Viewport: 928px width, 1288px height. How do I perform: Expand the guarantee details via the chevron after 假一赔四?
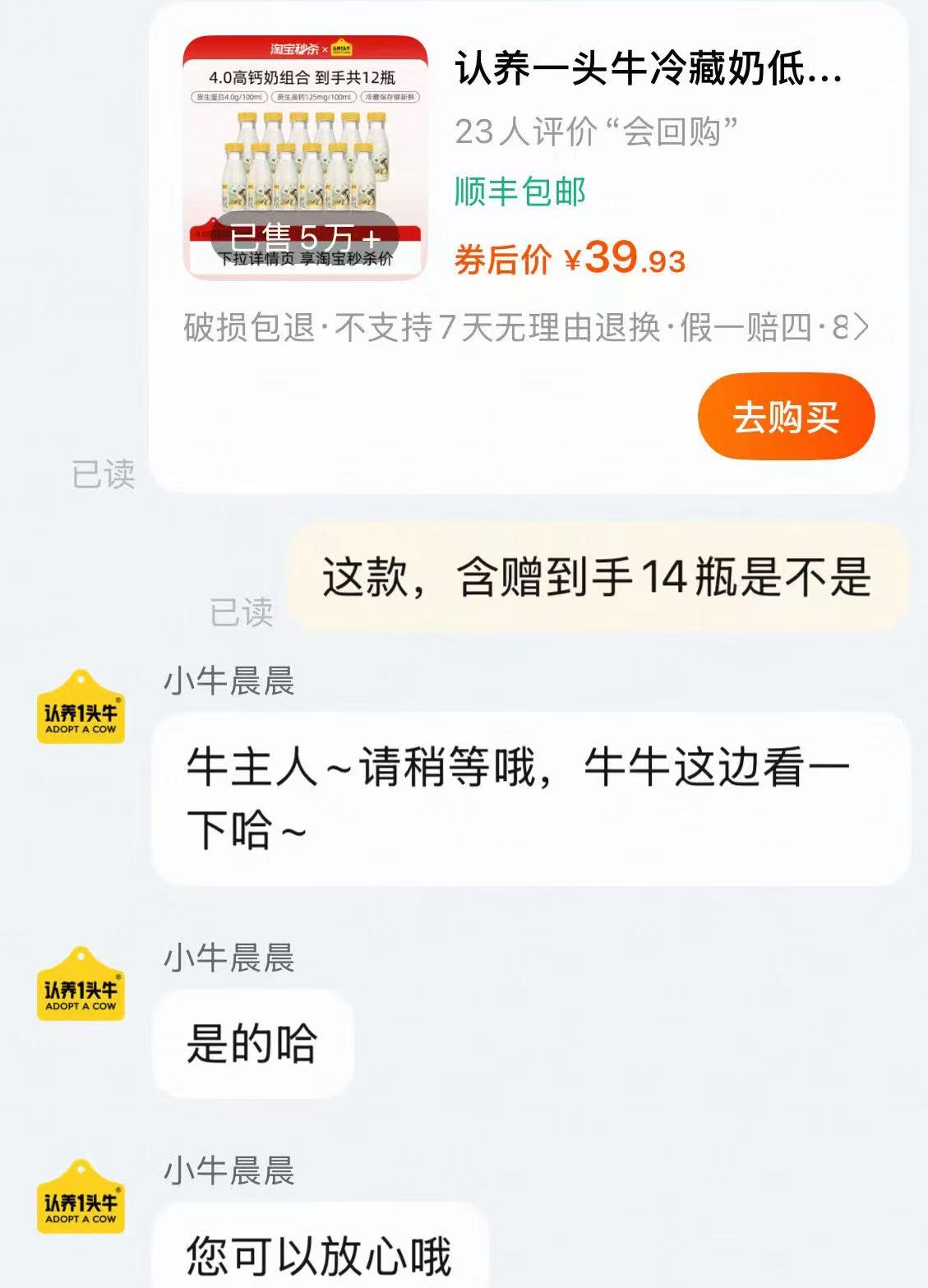tap(863, 327)
